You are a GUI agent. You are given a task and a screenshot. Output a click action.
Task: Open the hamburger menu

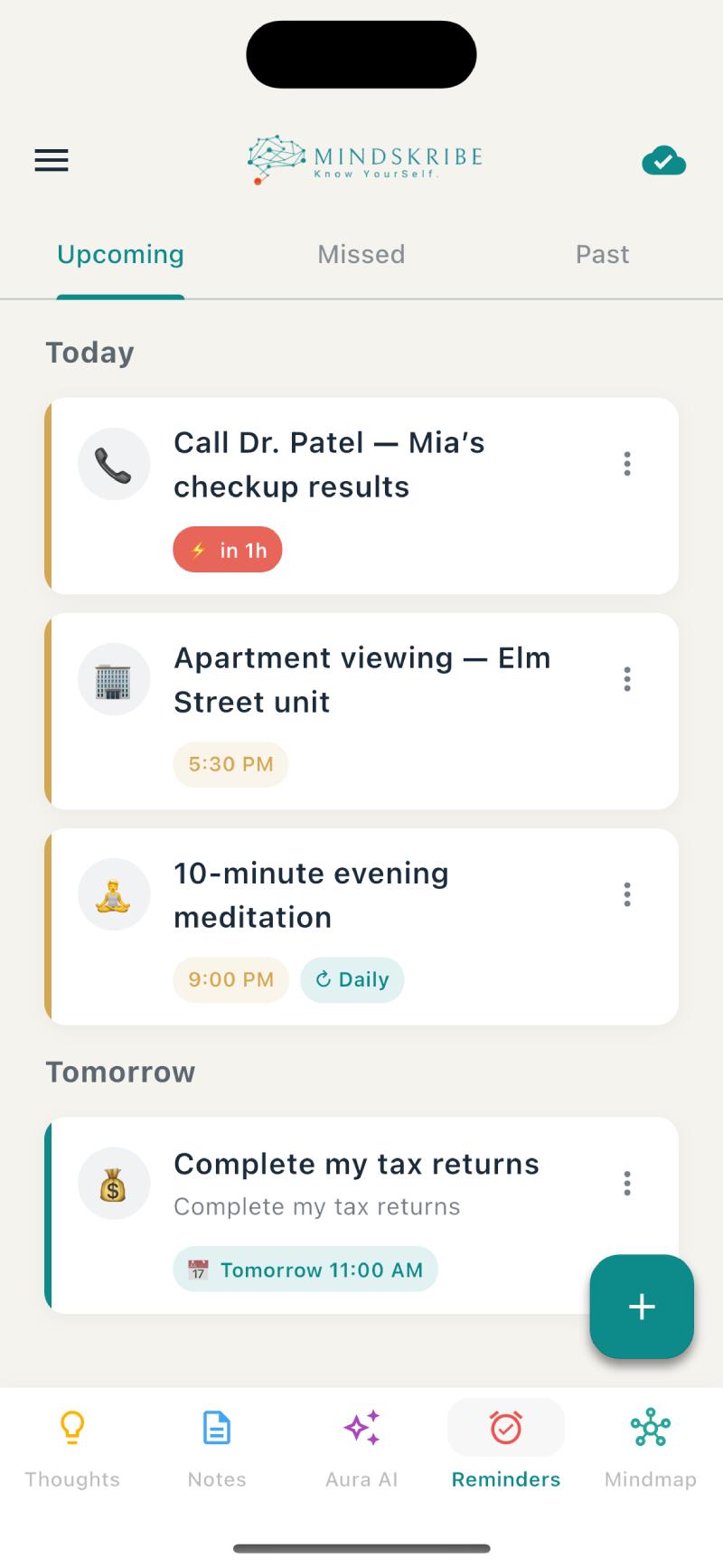tap(51, 160)
